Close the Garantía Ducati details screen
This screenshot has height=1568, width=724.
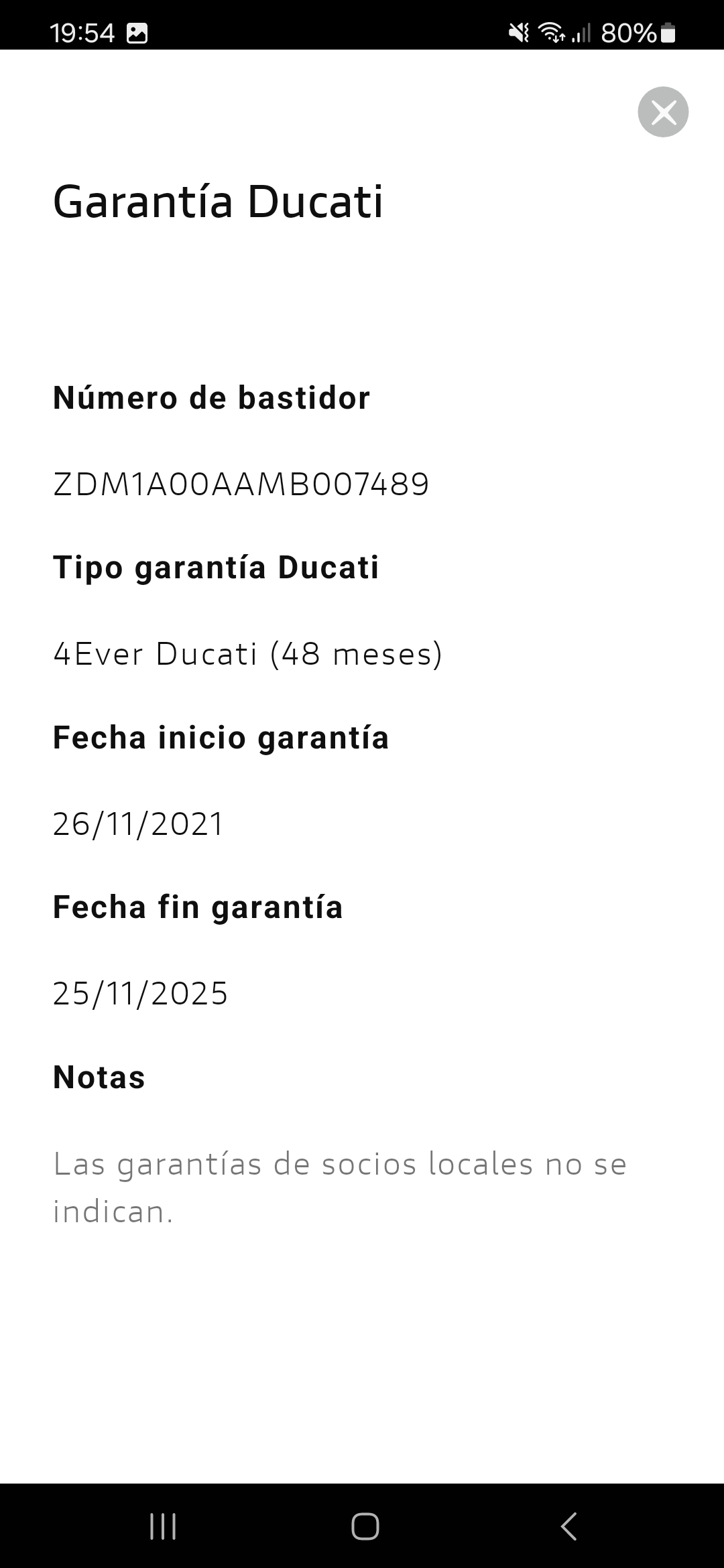tap(663, 112)
